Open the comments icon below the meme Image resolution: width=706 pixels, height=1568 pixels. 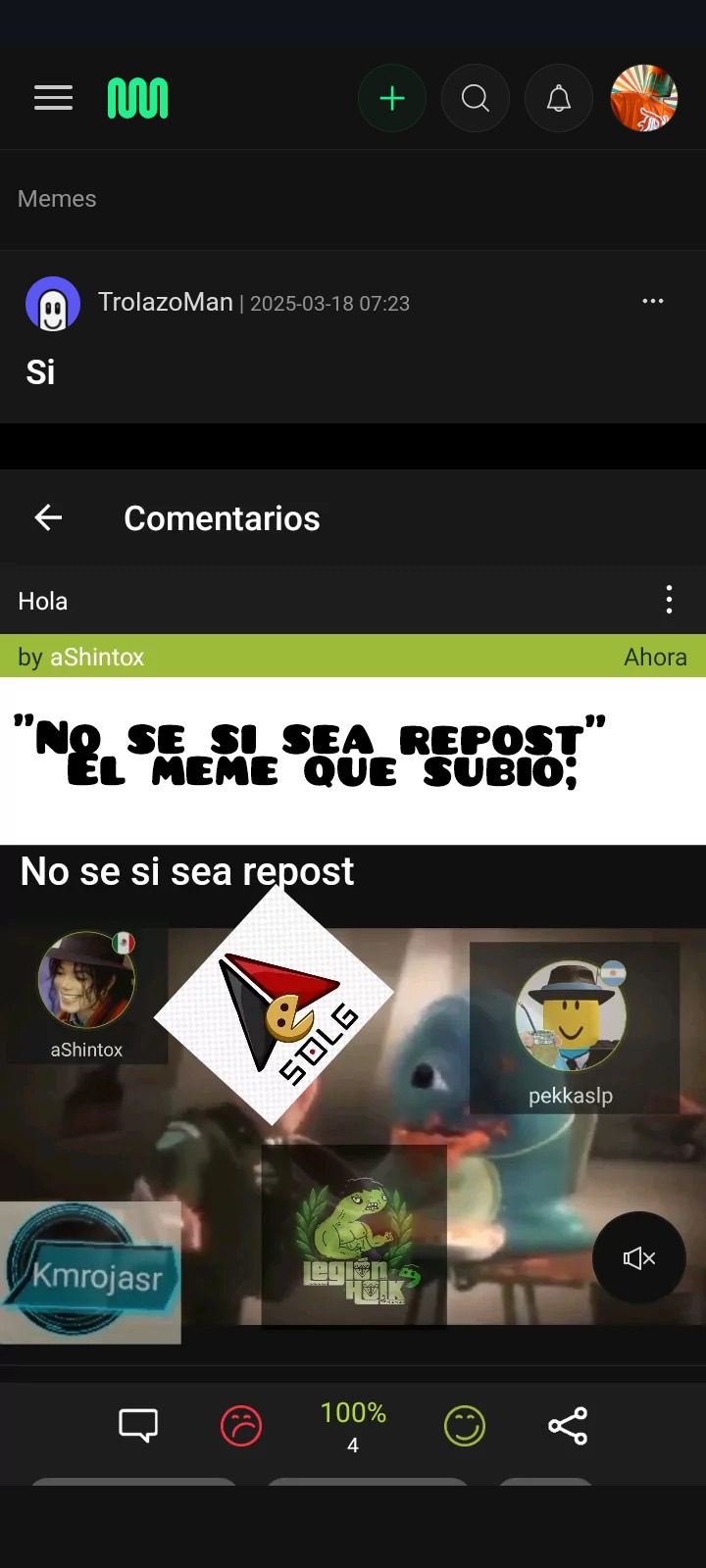click(x=136, y=1427)
